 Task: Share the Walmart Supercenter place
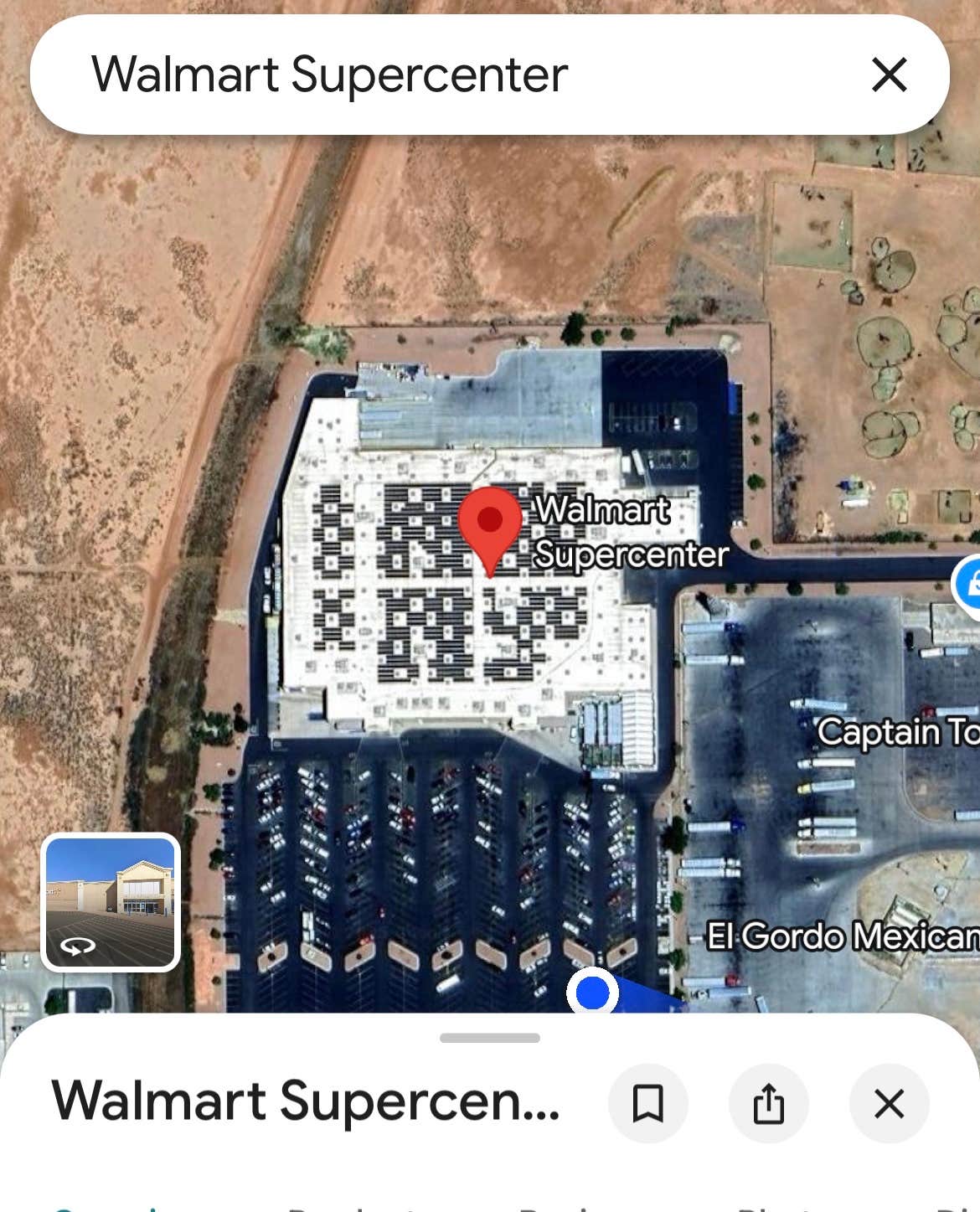tap(768, 1103)
